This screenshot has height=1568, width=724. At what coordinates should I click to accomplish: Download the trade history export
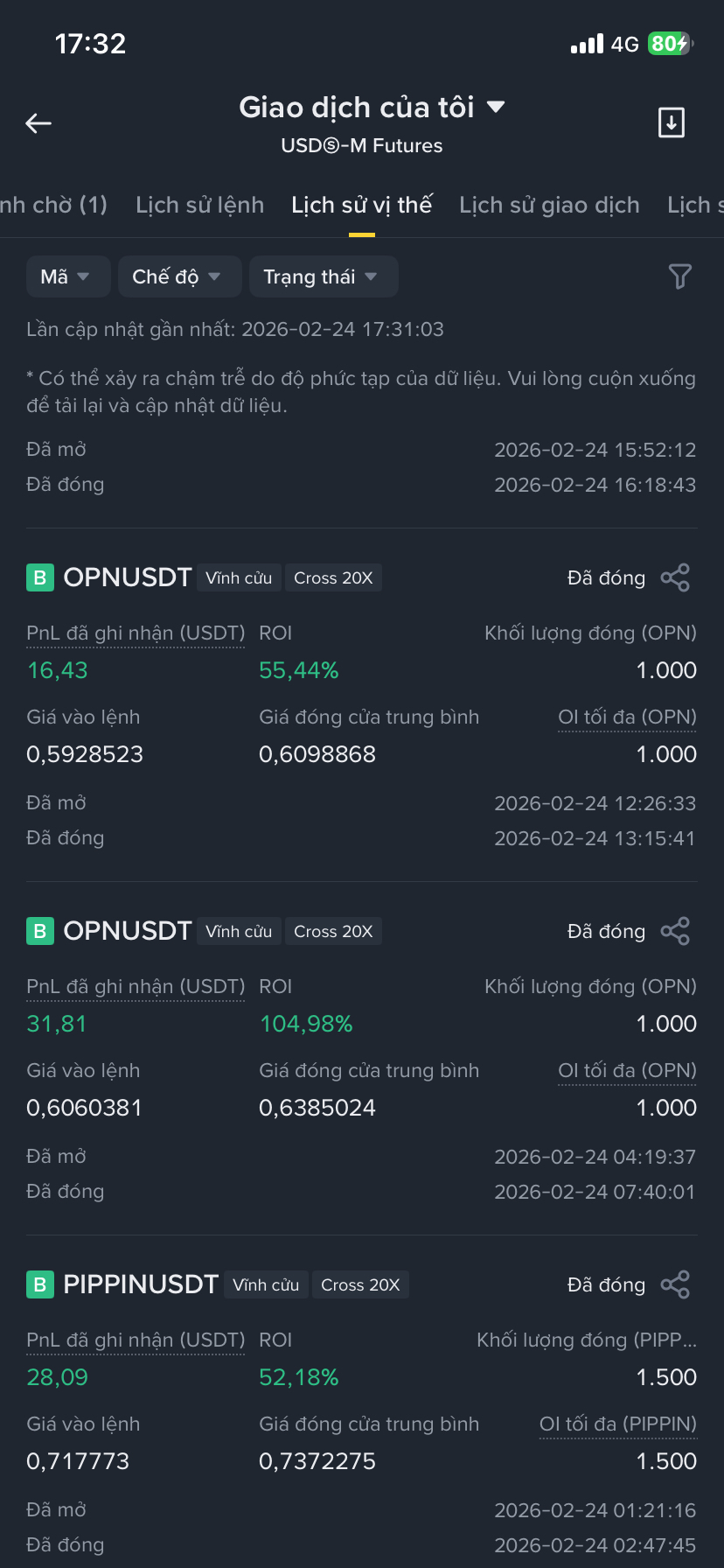tap(671, 123)
